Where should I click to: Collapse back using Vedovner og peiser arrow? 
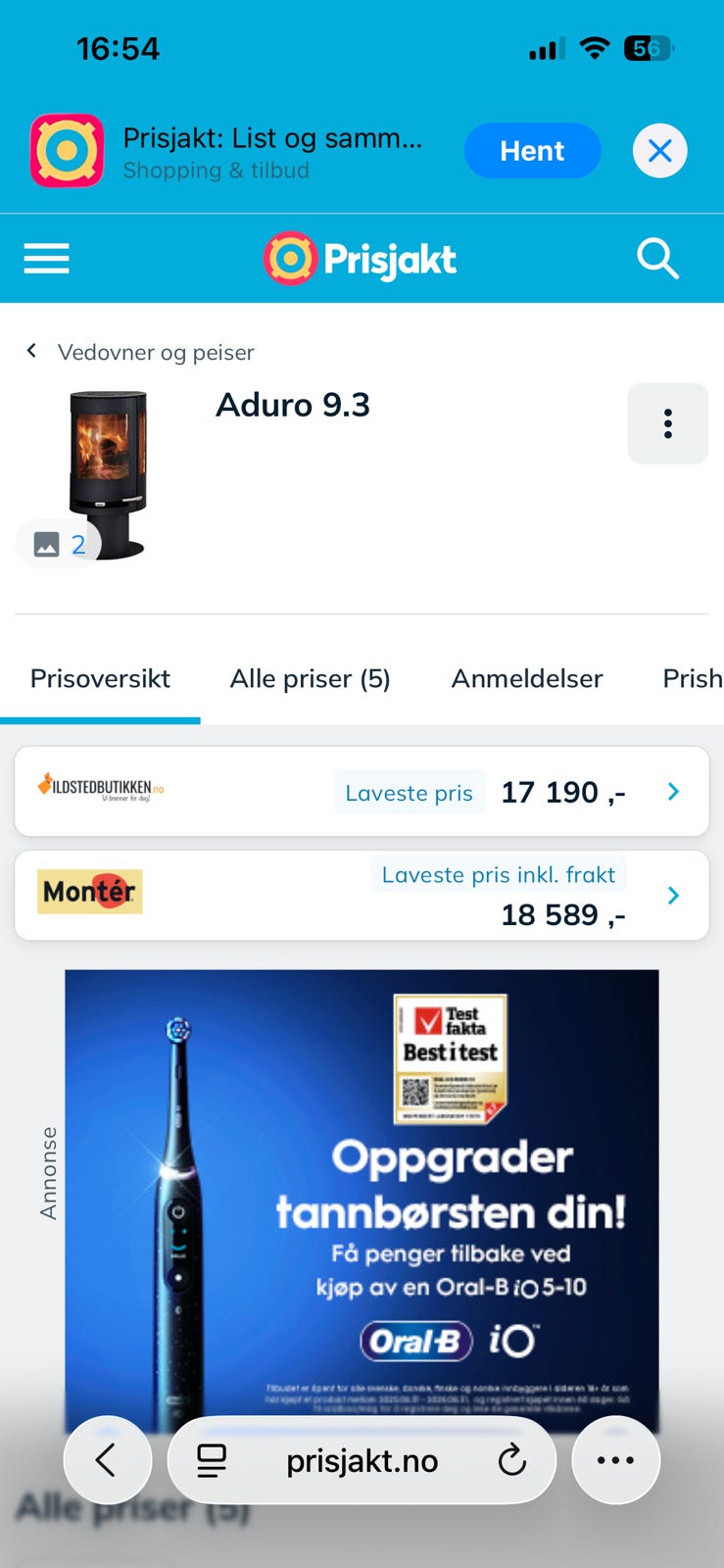[x=31, y=350]
